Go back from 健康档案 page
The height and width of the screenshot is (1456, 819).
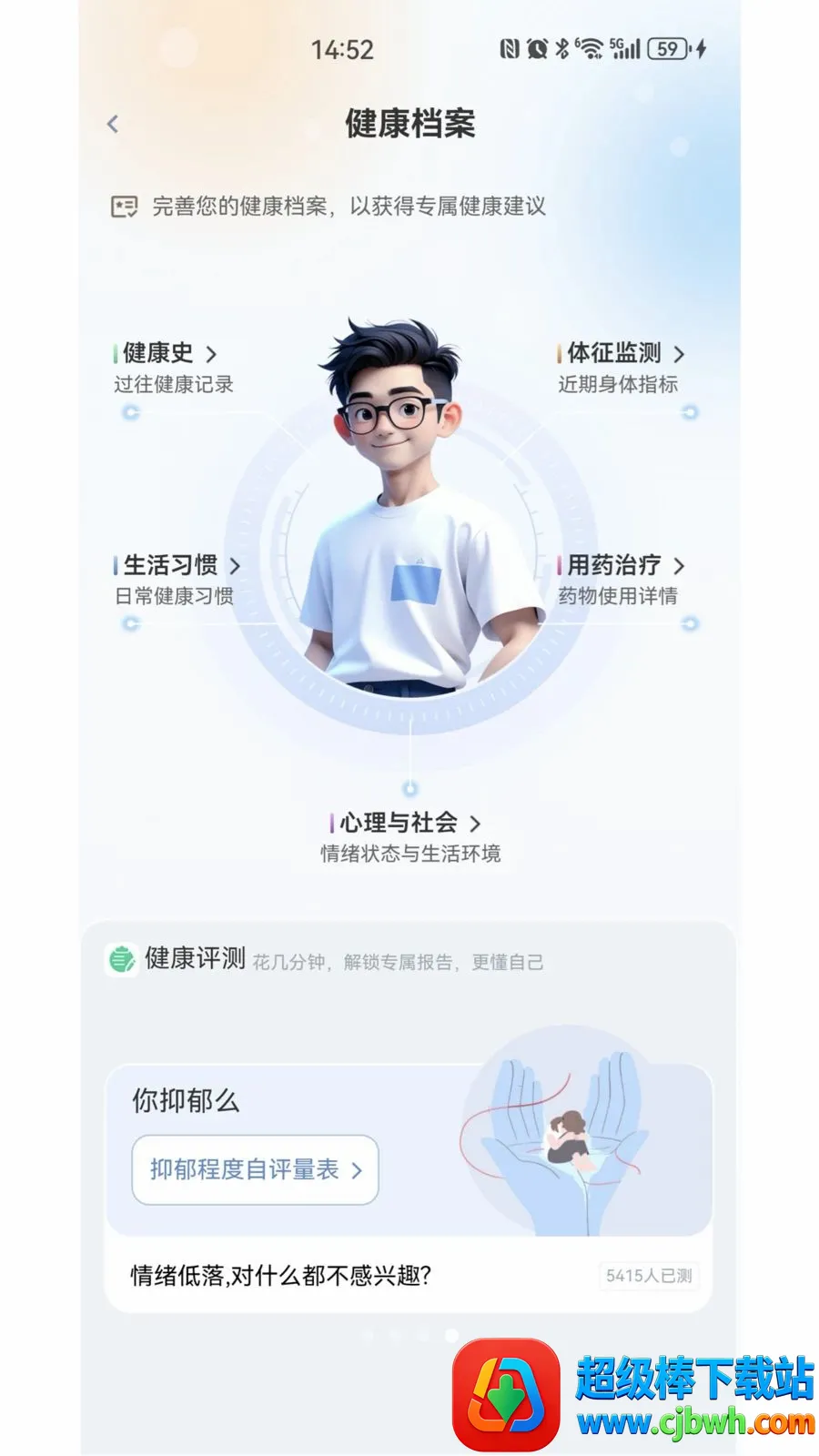[x=113, y=124]
